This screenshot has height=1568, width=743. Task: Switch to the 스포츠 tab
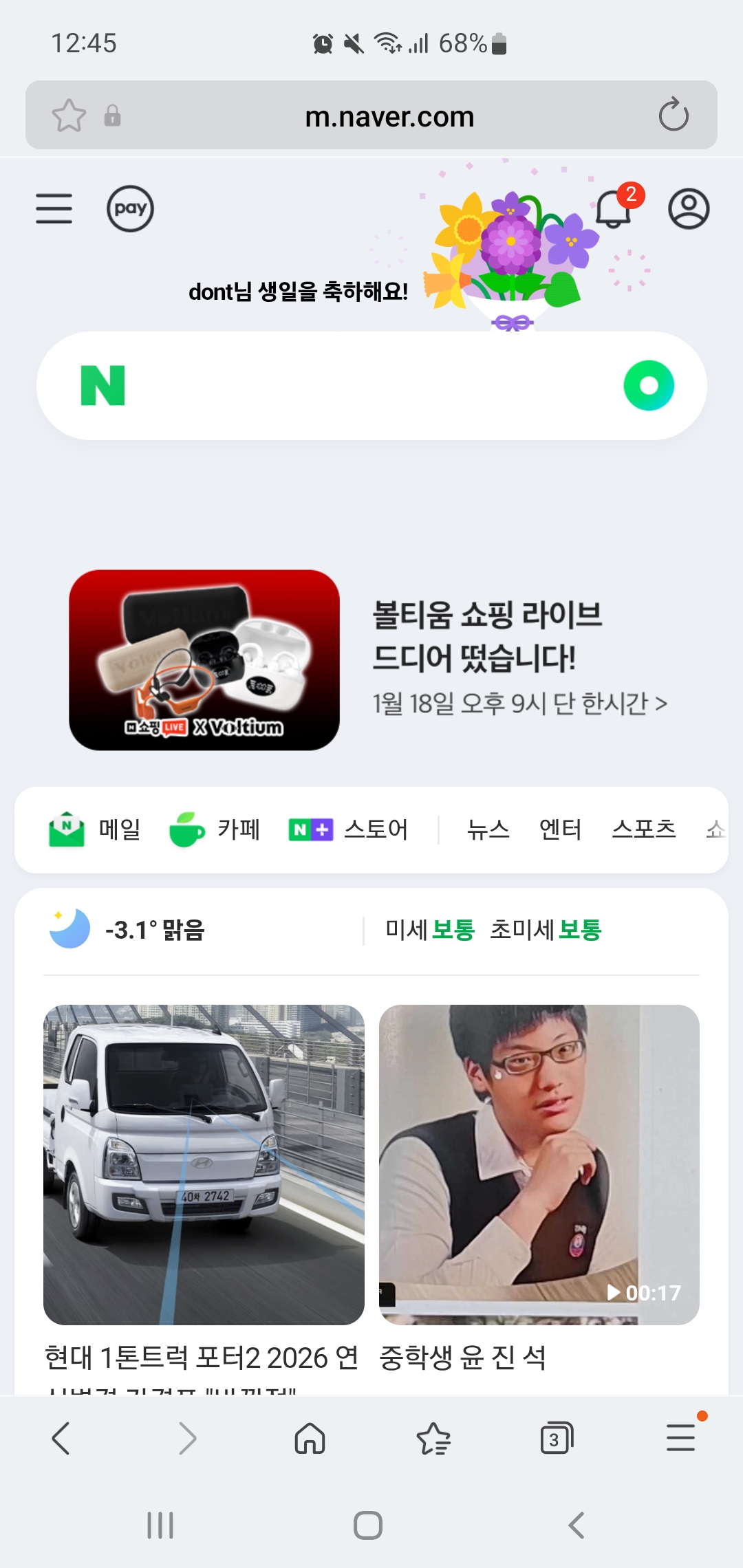(644, 829)
